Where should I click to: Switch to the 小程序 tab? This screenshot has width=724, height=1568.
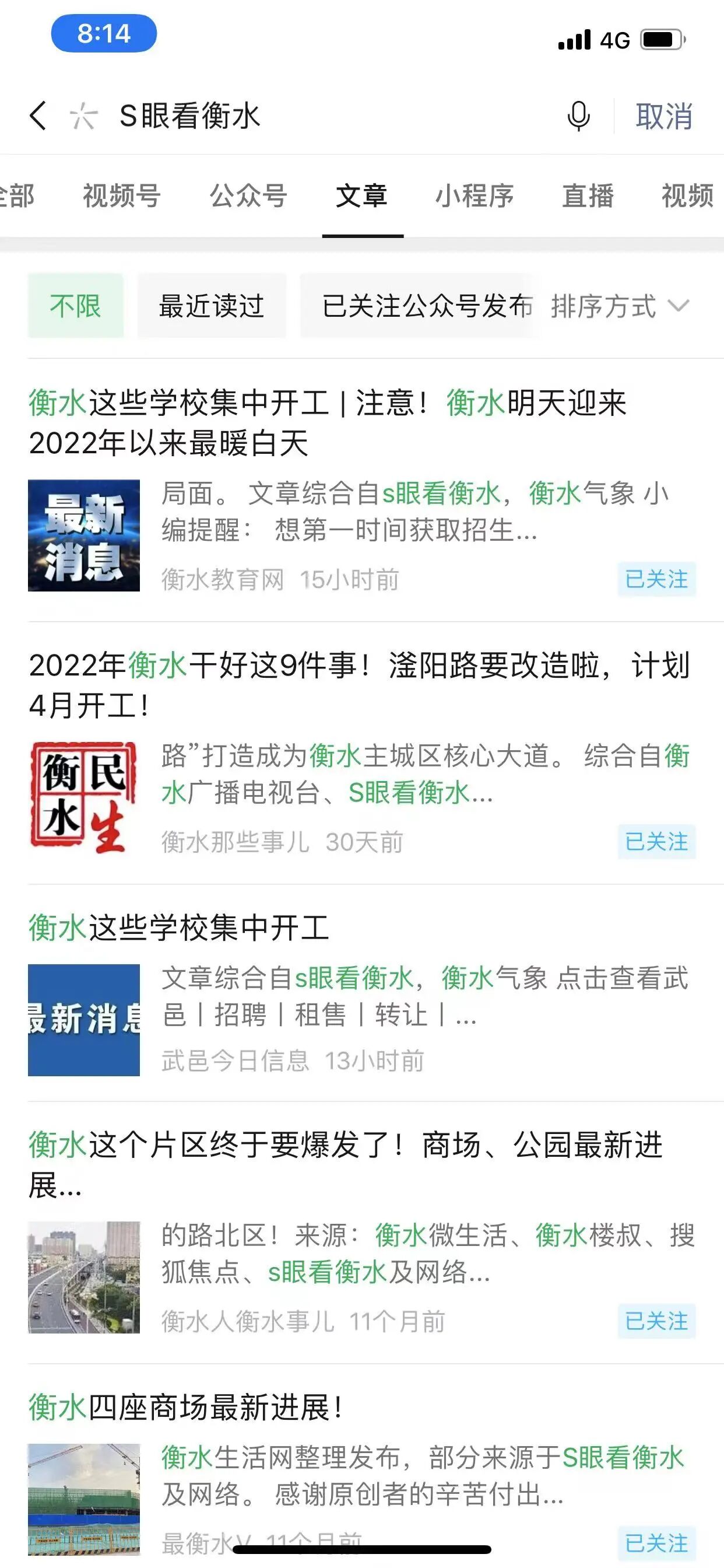475,196
